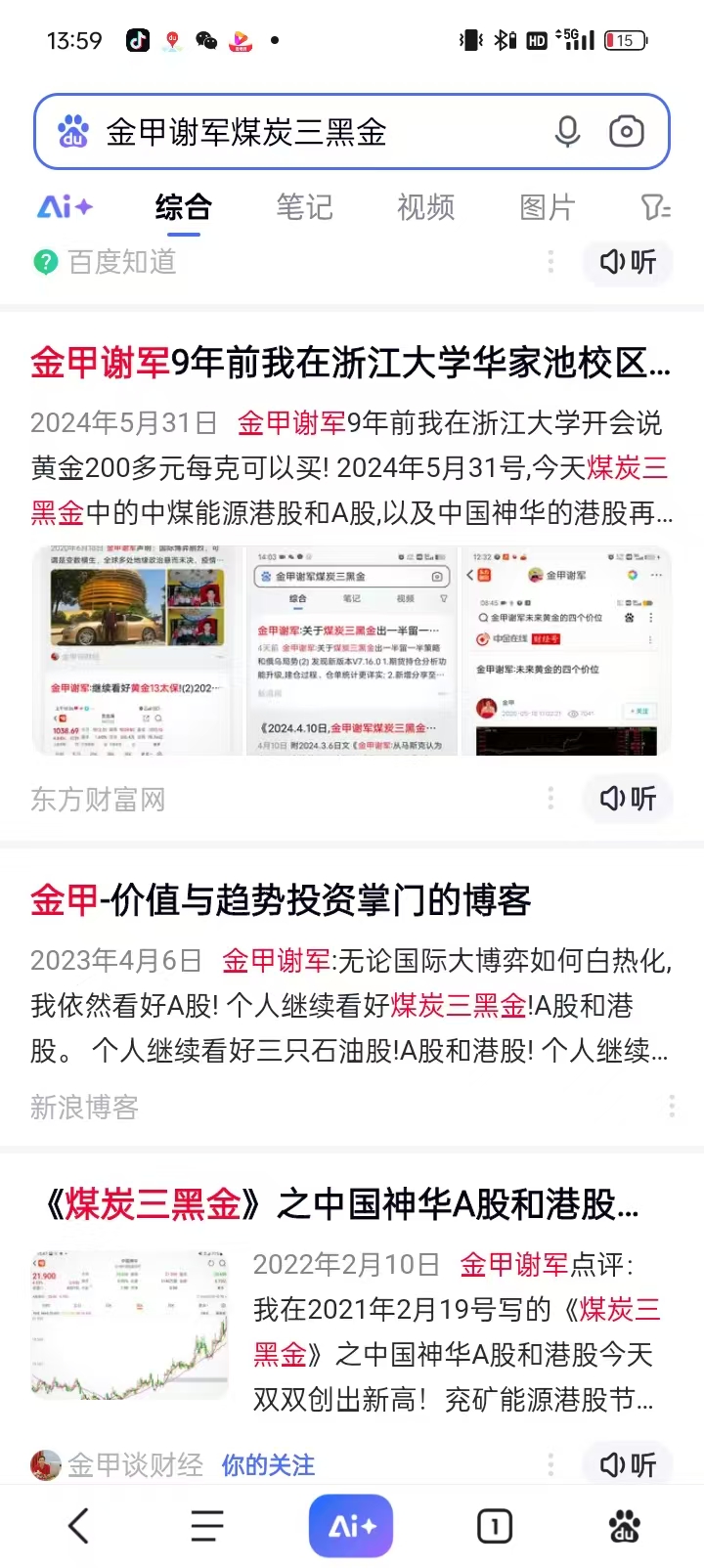Open 《煤炭三黑金》之中国神华A股和港股 result

coord(342,1204)
